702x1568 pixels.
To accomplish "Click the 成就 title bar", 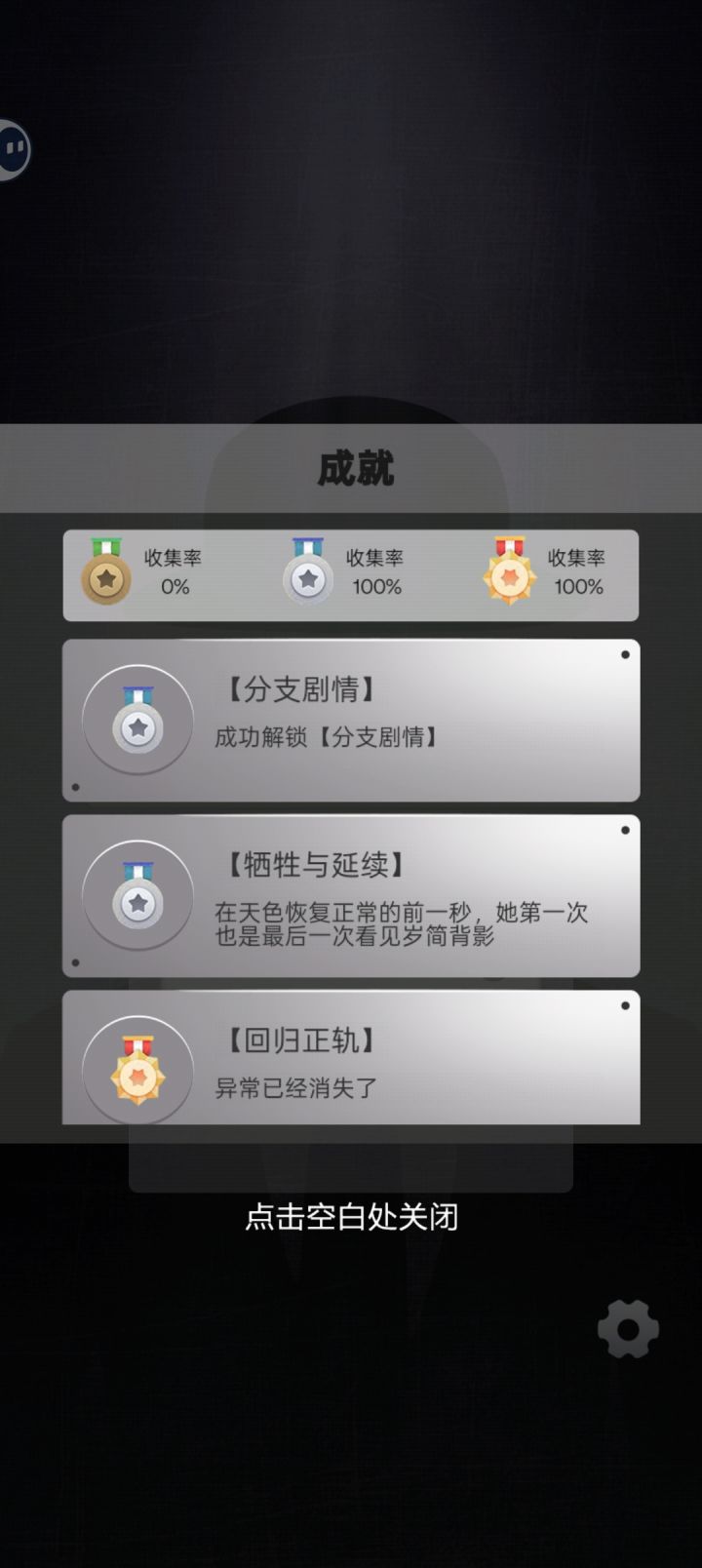I will (351, 468).
